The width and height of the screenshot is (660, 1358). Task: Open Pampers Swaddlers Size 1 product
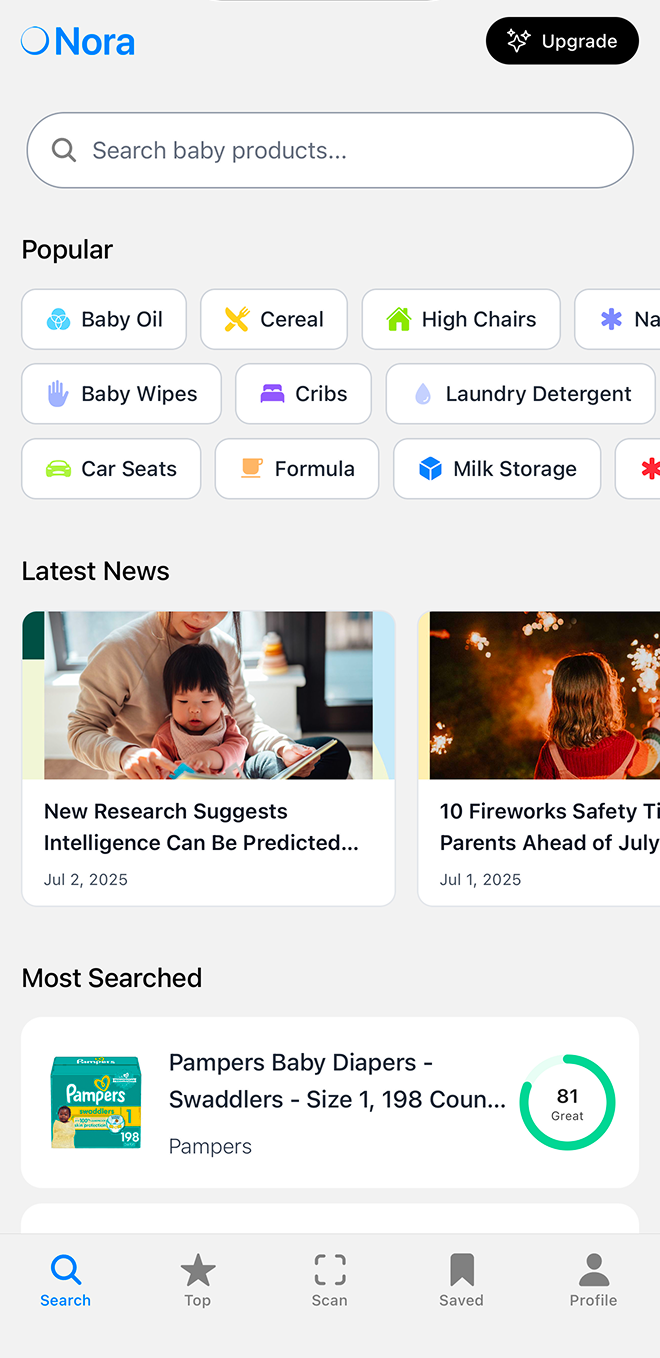[330, 1103]
